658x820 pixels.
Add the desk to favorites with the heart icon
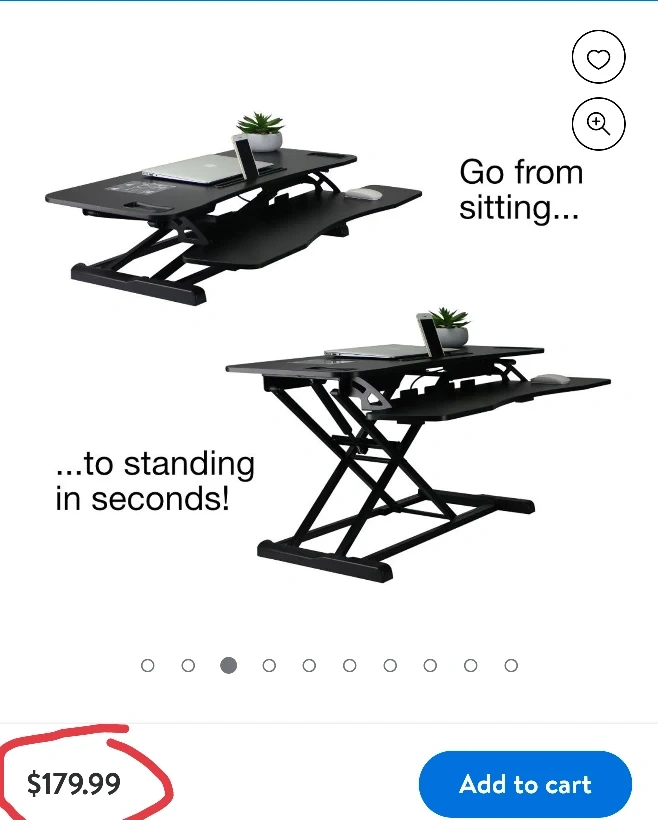pos(598,59)
